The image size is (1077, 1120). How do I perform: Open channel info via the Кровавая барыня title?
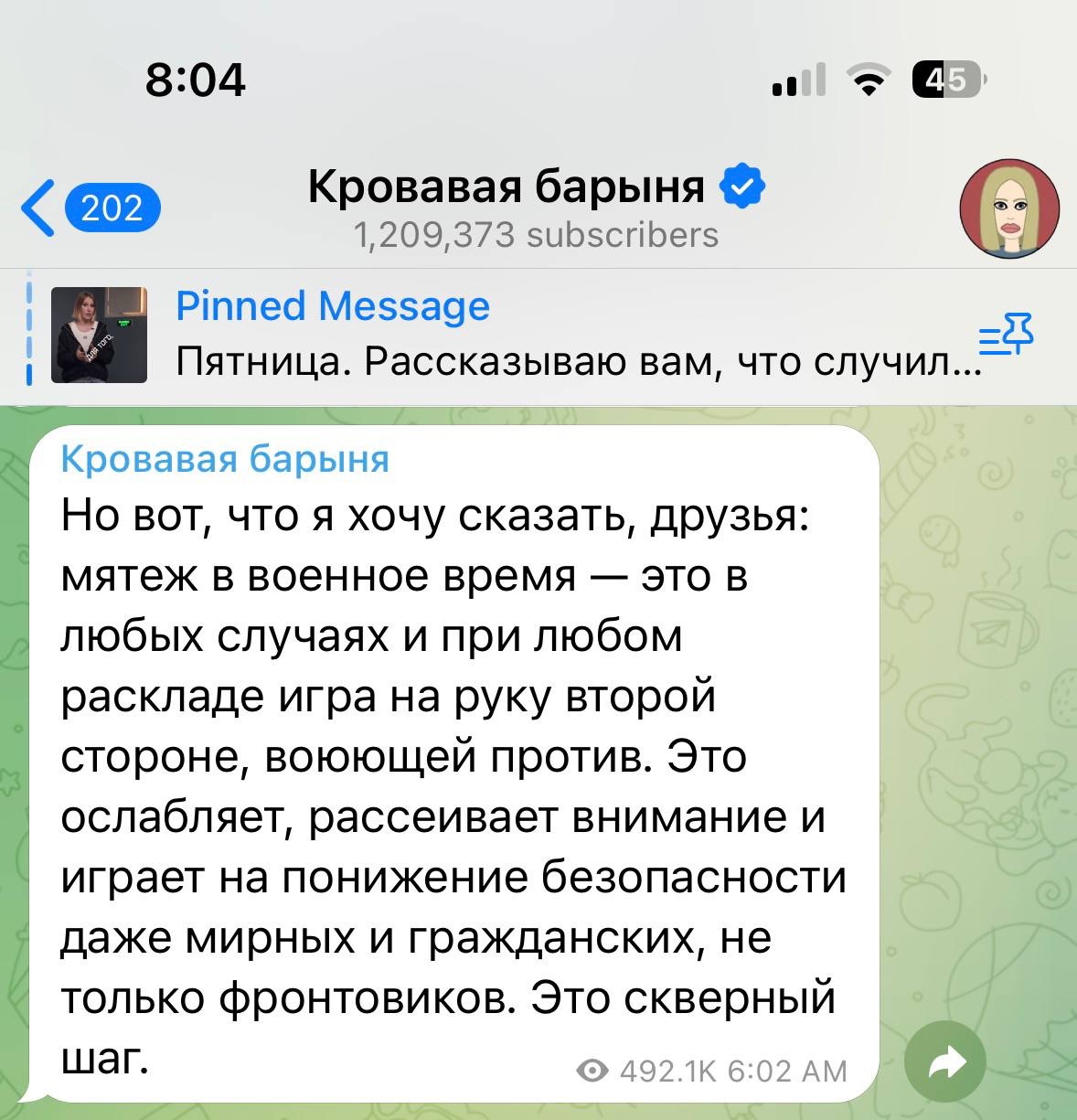click(x=507, y=187)
